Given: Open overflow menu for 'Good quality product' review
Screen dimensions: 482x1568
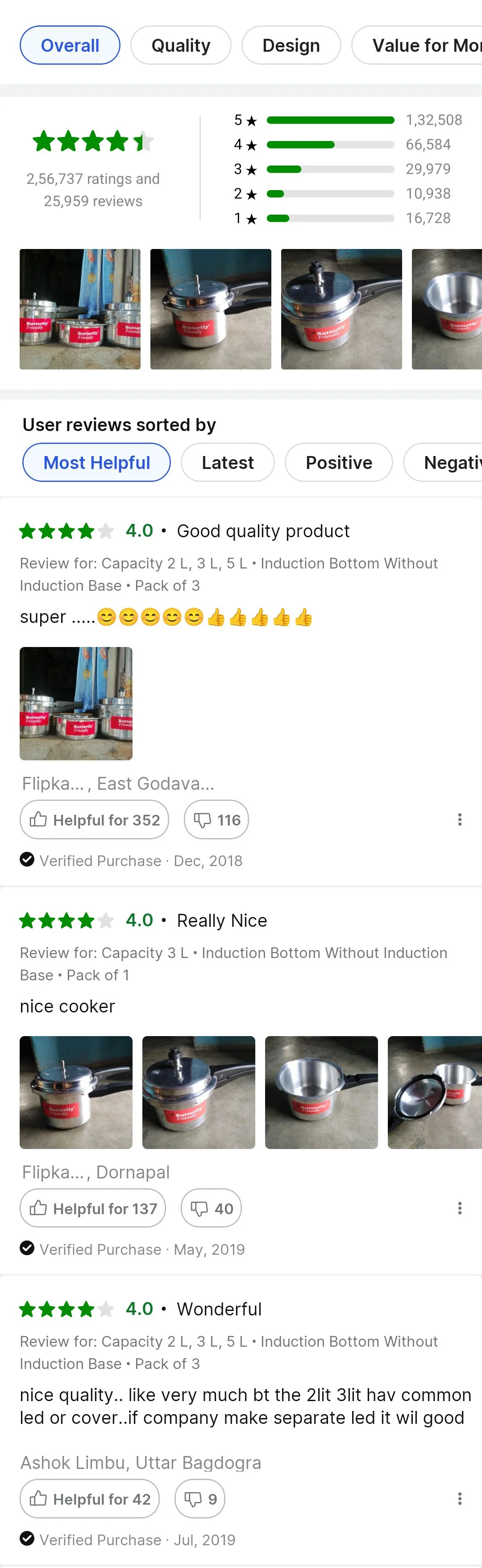Looking at the screenshot, I should 460,819.
